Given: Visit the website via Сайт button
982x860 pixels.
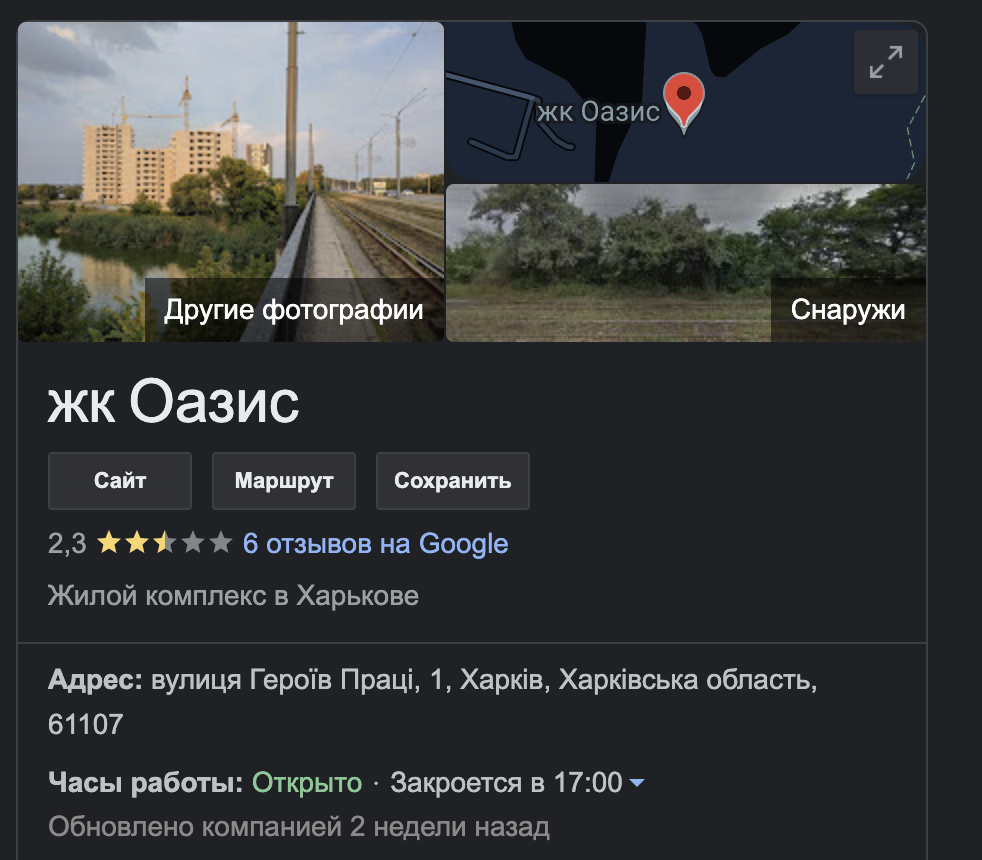Looking at the screenshot, I should click(120, 481).
